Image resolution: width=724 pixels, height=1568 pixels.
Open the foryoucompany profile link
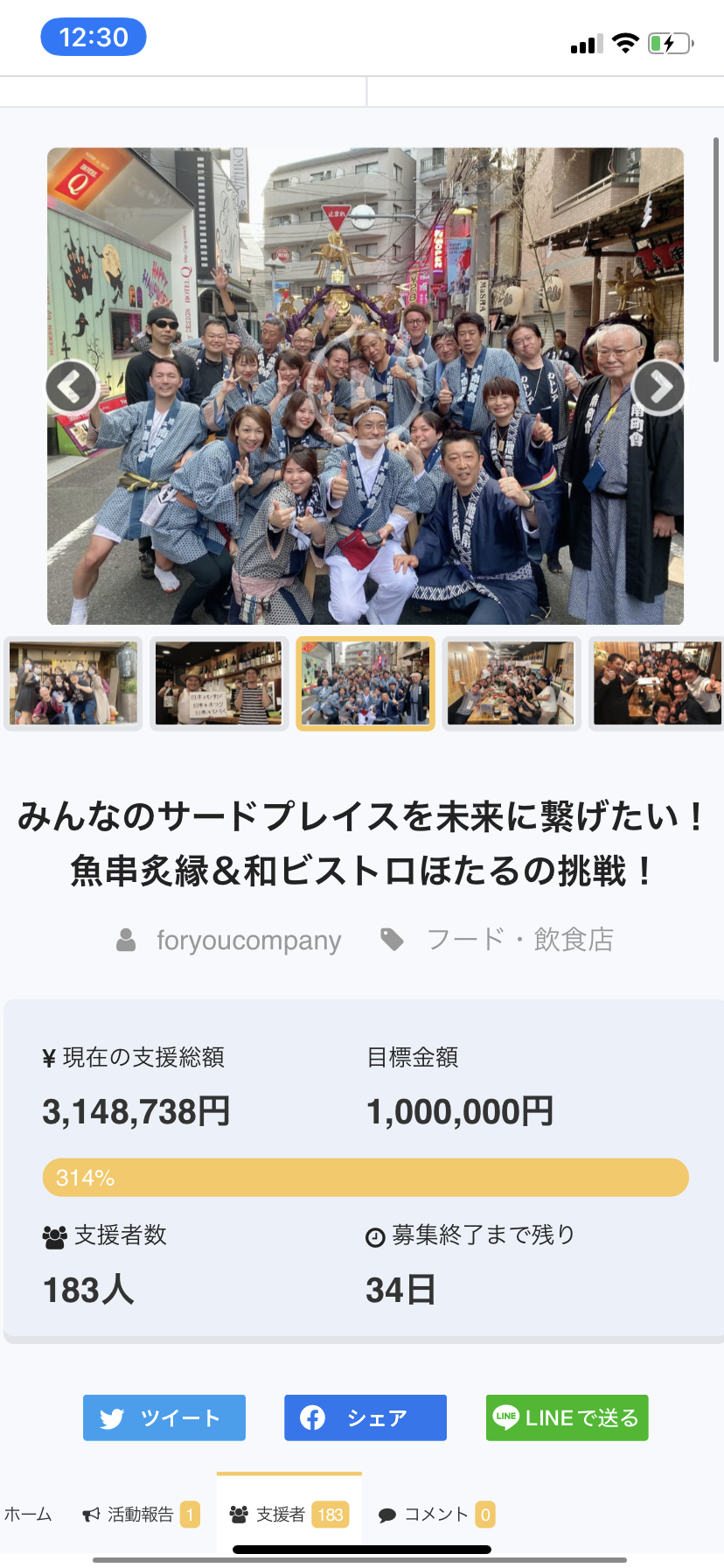pos(248,940)
